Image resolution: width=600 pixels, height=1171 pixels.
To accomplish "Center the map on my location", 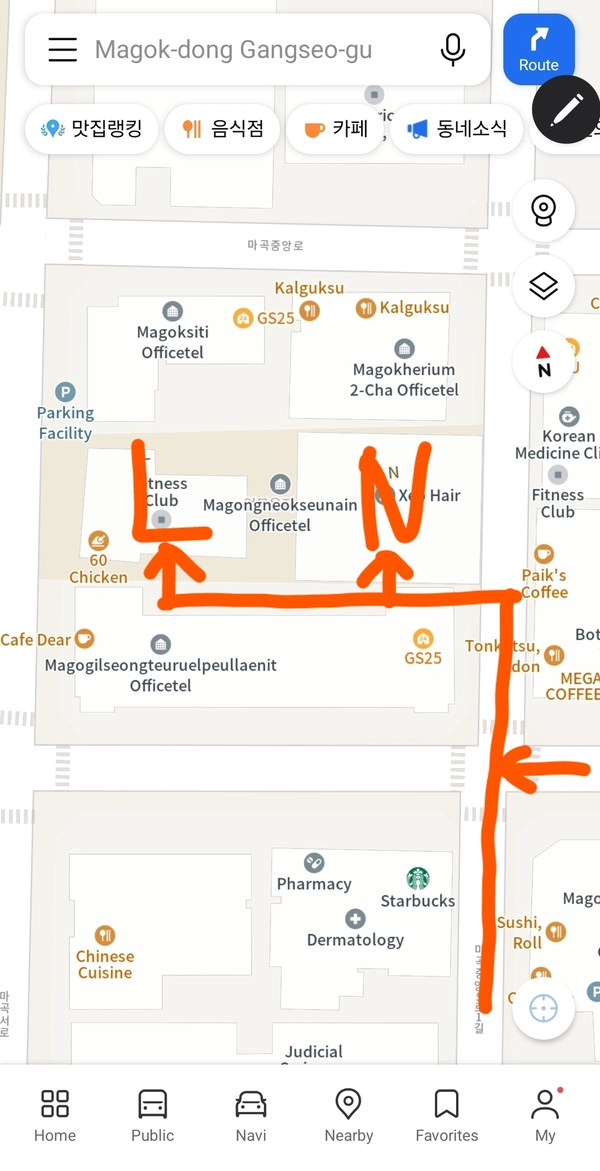I will point(543,1008).
